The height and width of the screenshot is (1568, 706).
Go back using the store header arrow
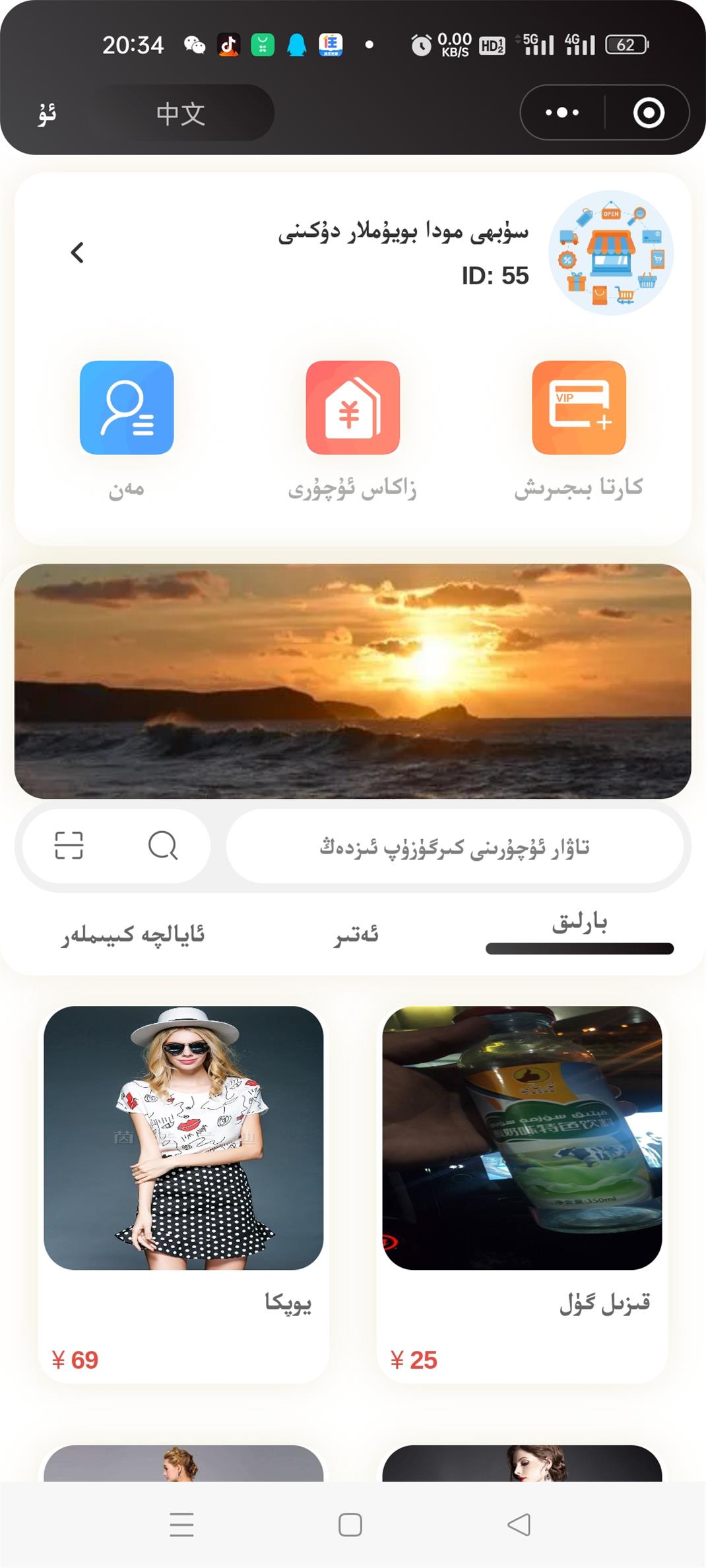[x=77, y=253]
